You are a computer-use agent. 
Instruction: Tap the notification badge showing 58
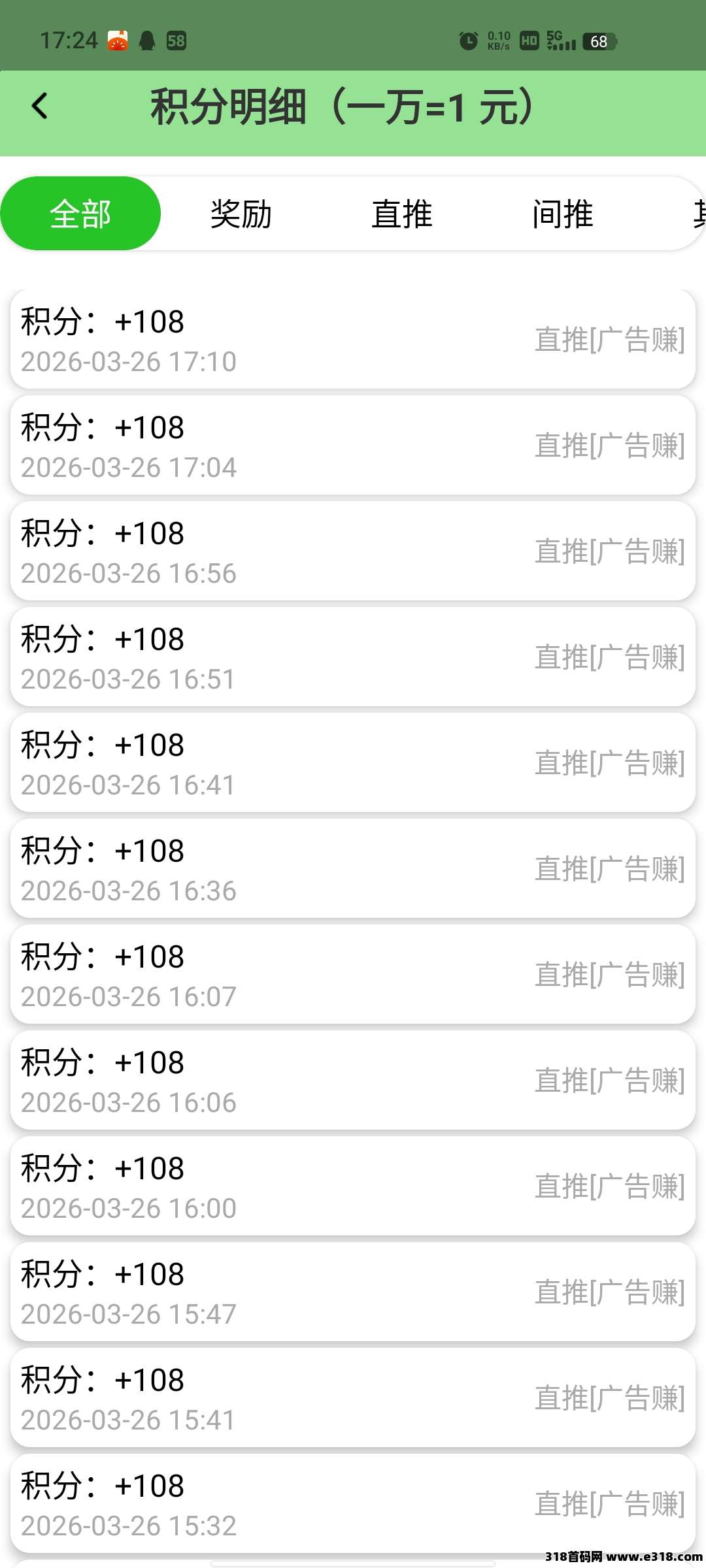point(177,41)
